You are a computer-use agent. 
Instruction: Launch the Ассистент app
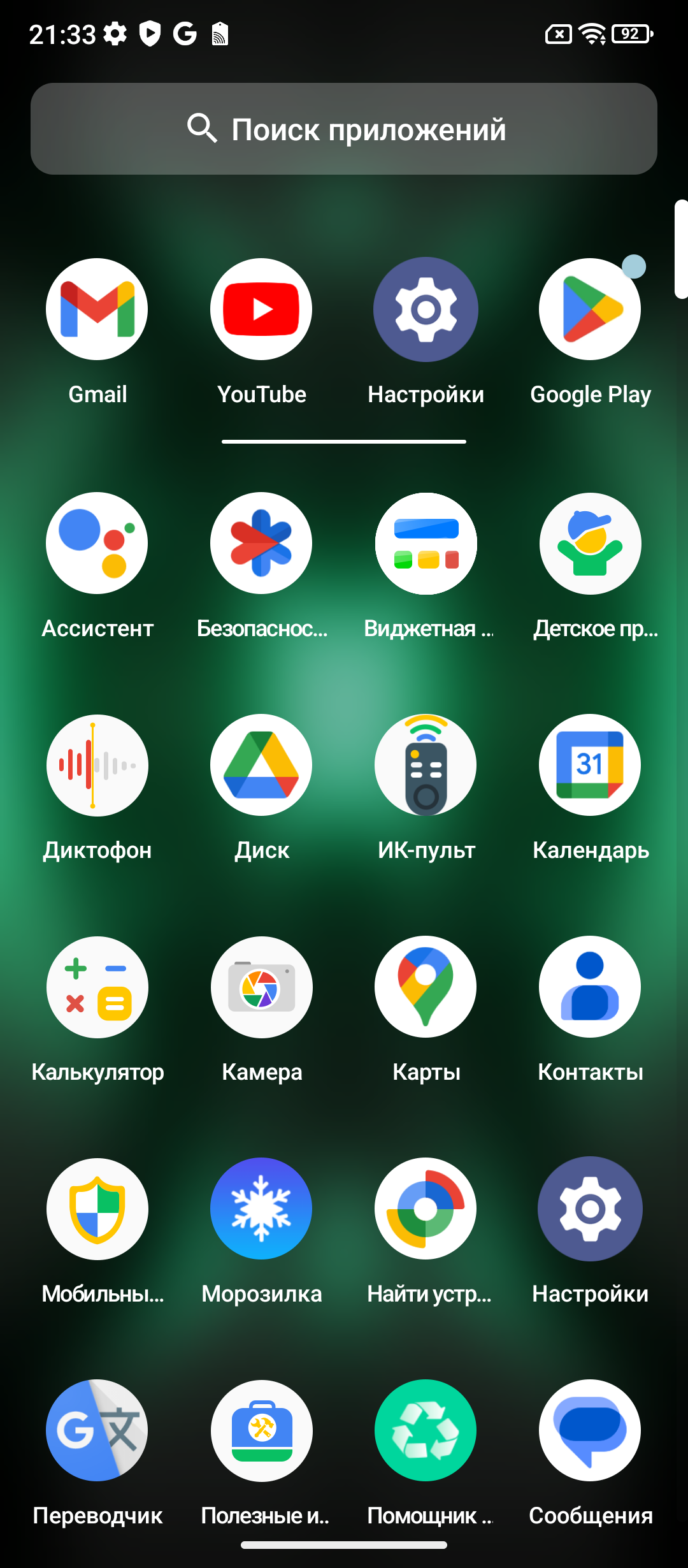point(97,544)
